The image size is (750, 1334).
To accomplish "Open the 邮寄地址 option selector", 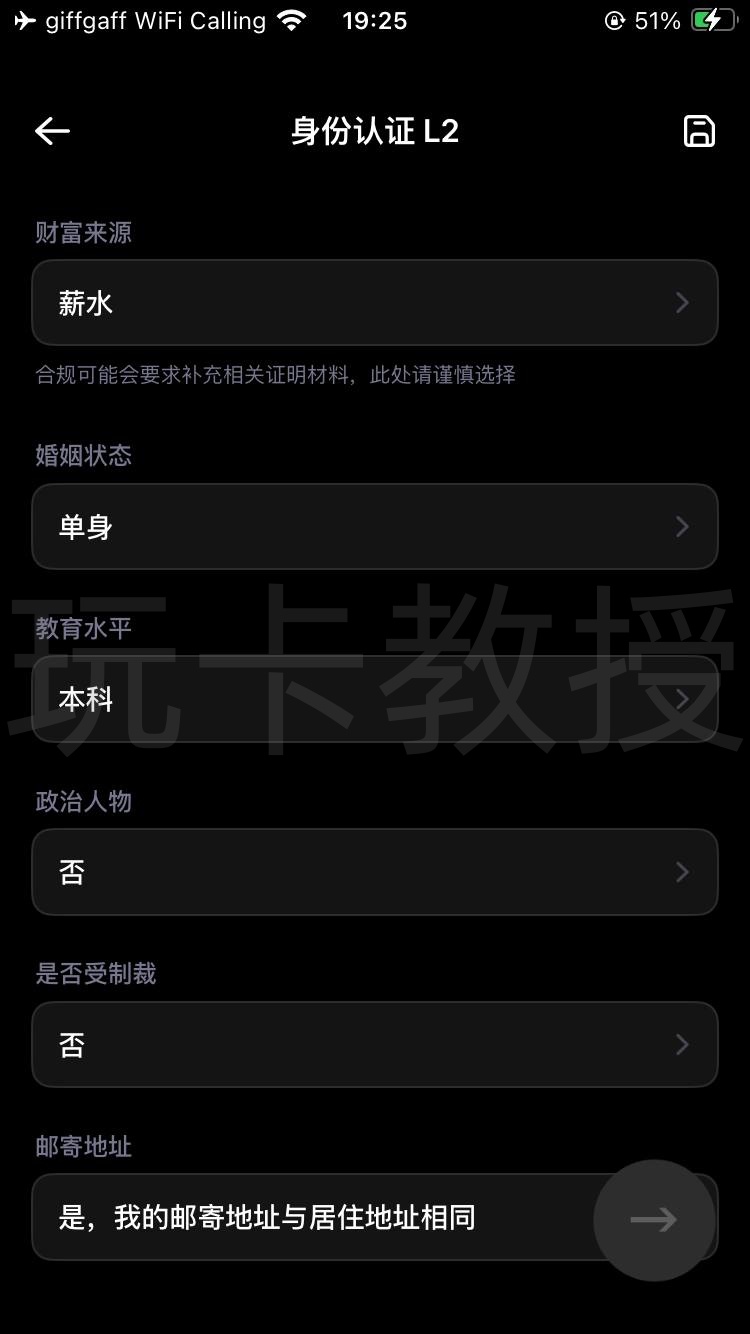I will 375,1217.
